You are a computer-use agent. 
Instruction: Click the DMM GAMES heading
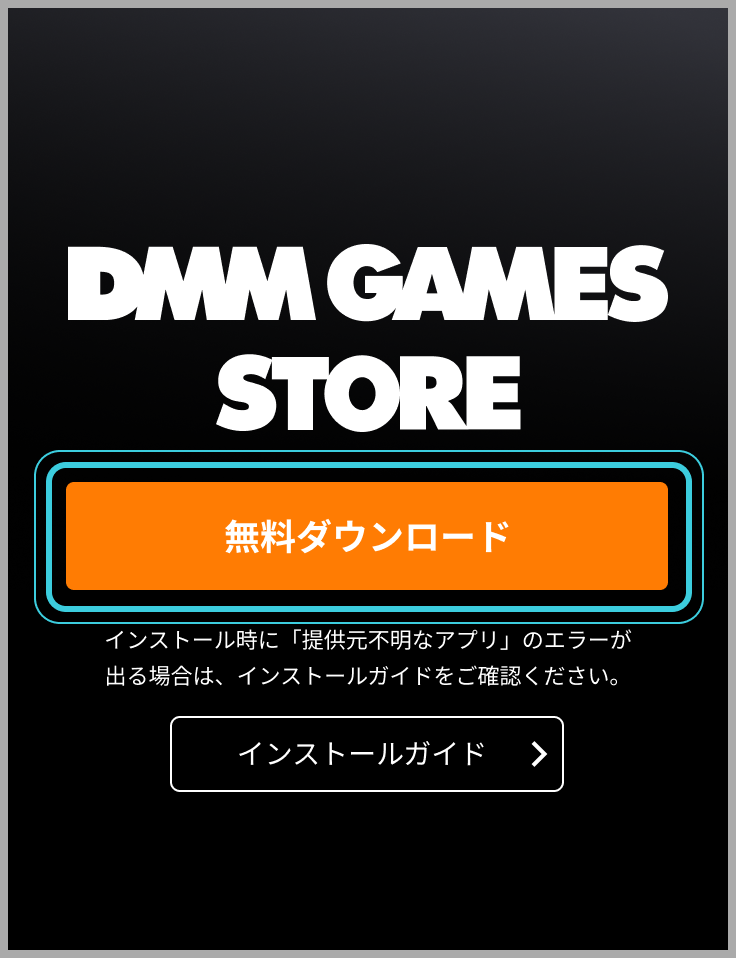pos(368,285)
